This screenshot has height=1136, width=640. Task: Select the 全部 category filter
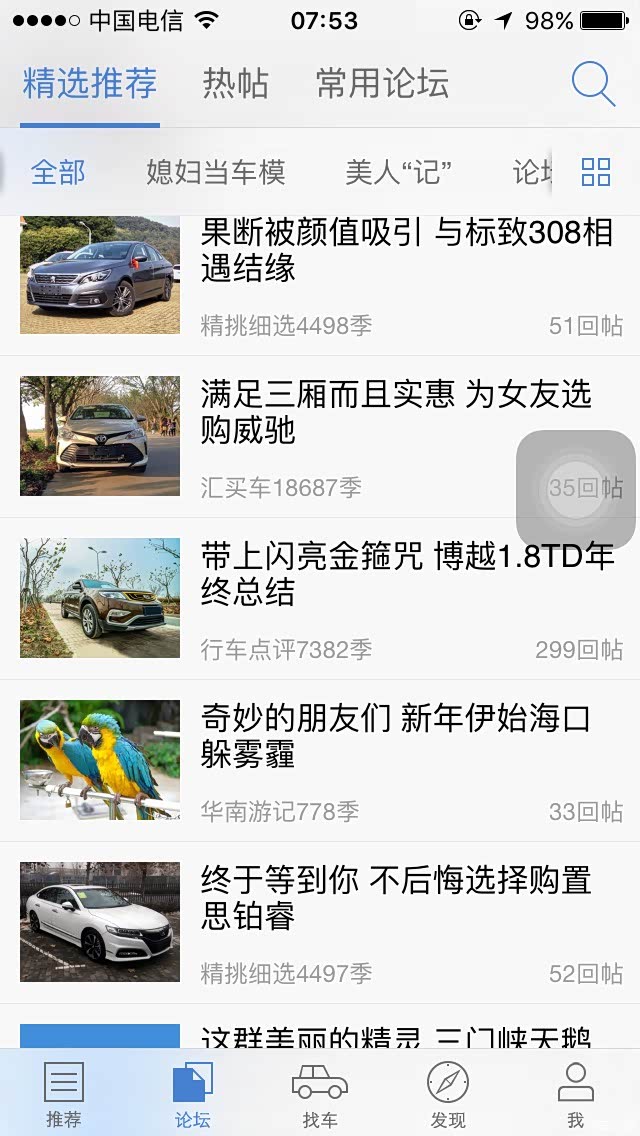58,172
